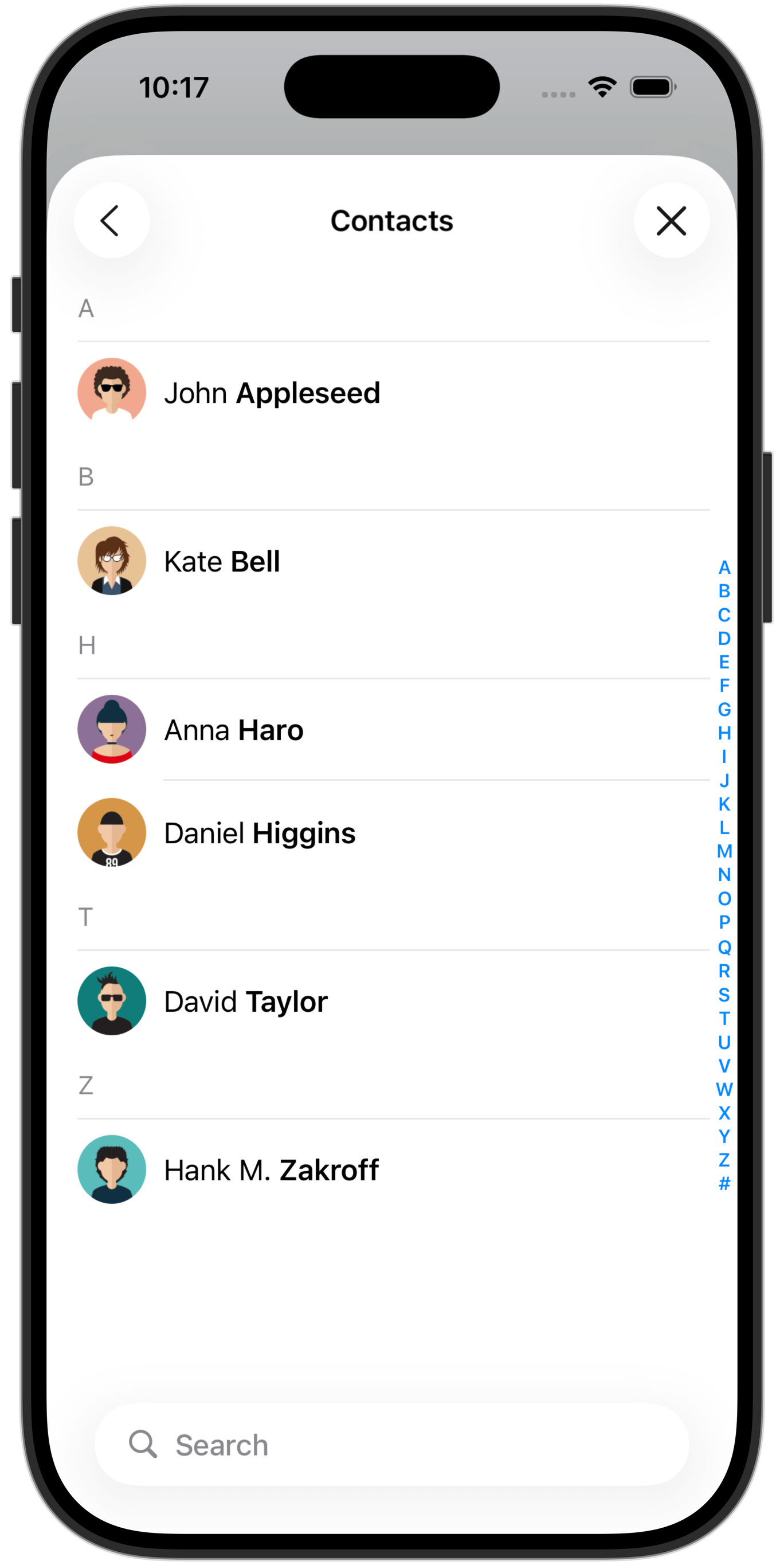This screenshot has width=784, height=1565.
Task: Jump to letter T in the index
Action: [724, 1019]
